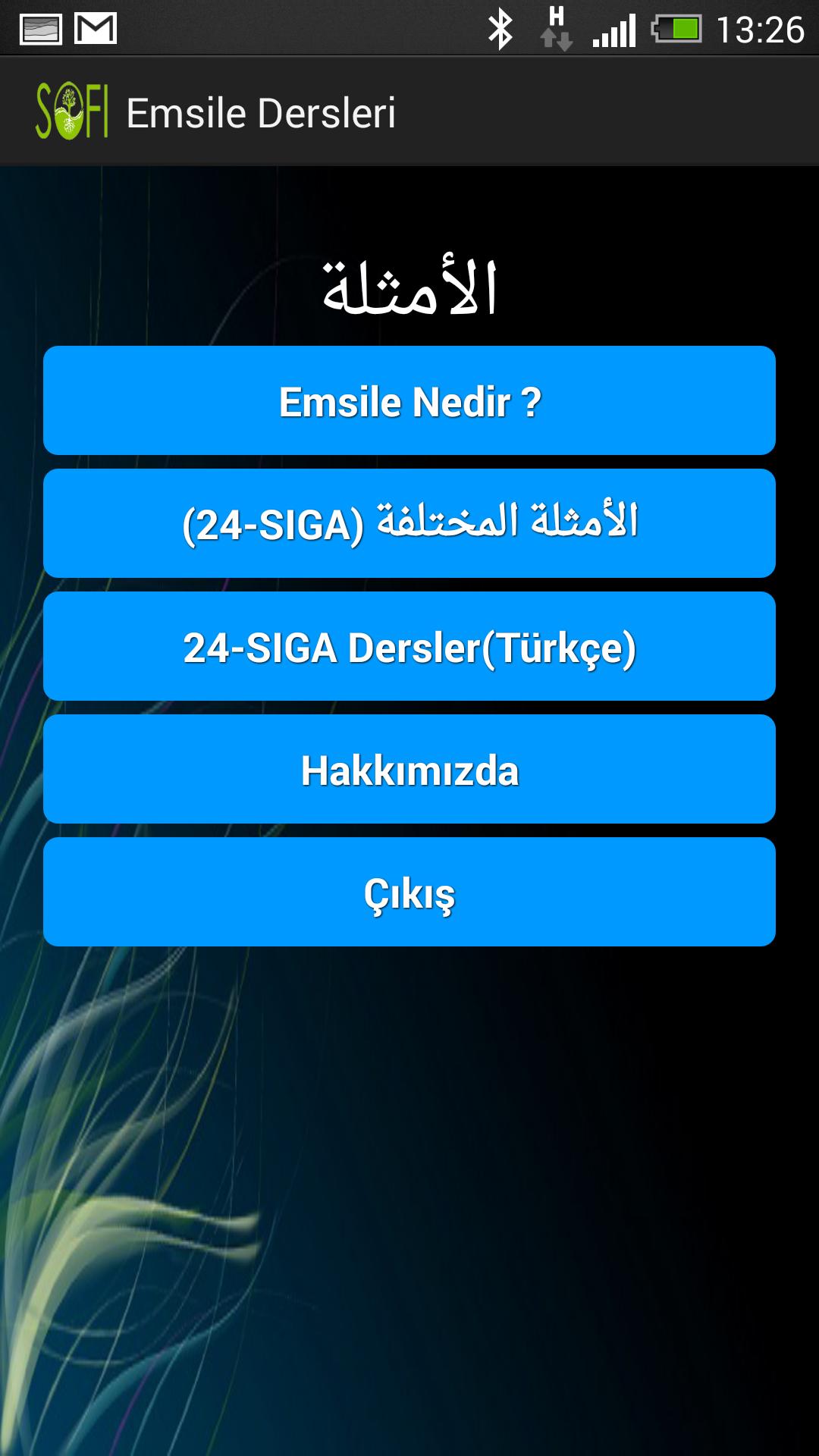Open the Arabic 24-SIGA examples button

[409, 524]
